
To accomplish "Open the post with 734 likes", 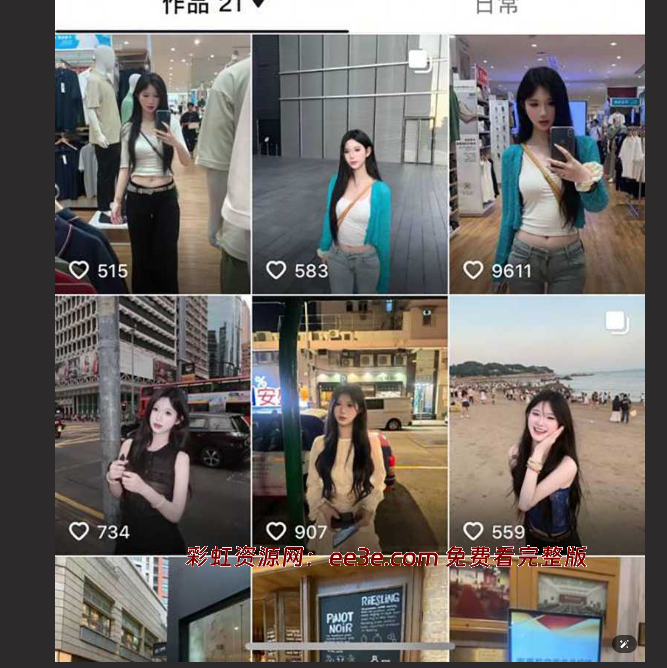I will click(152, 425).
